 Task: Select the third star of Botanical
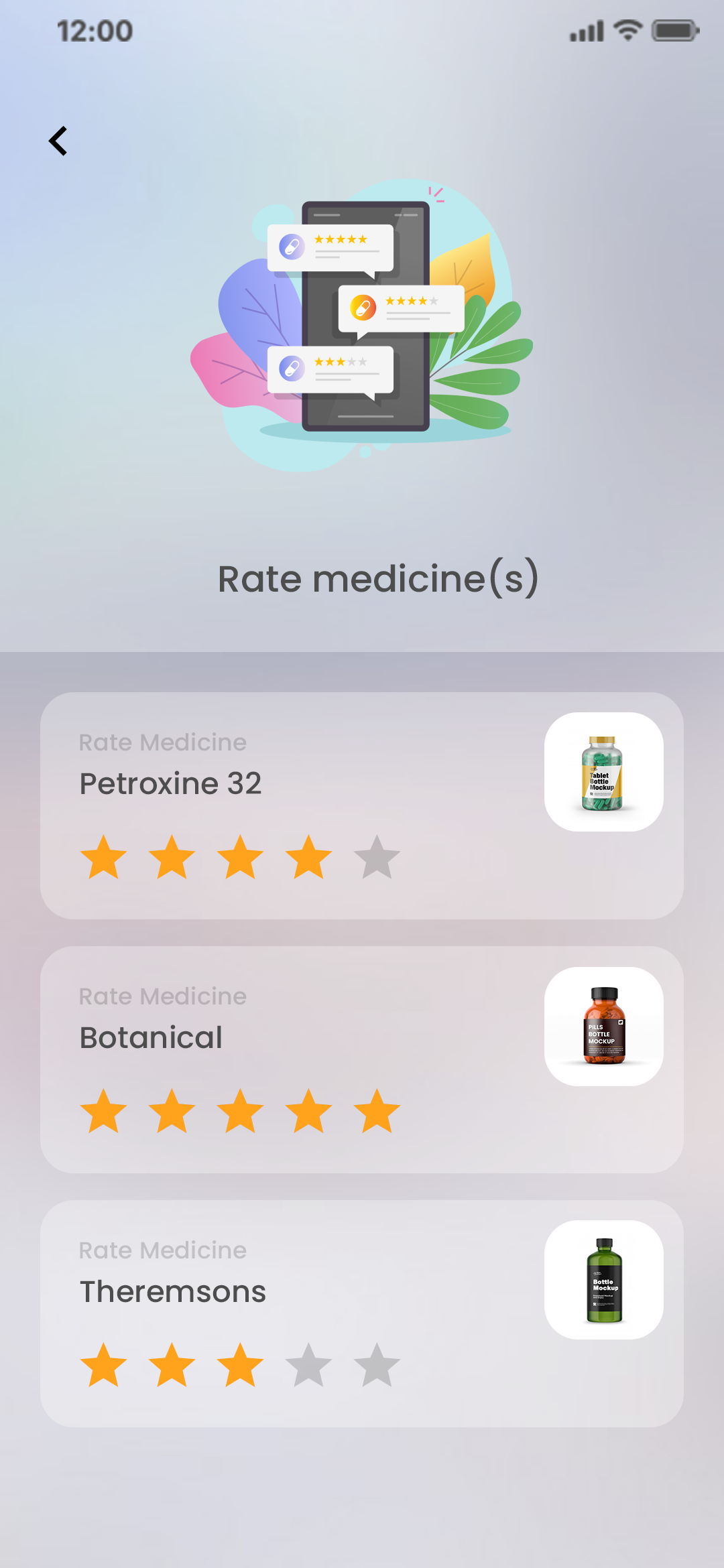pos(241,1109)
